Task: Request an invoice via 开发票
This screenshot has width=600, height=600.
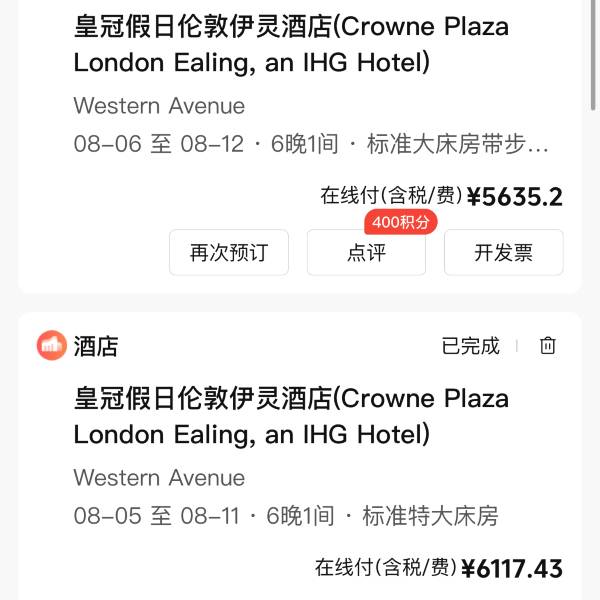Action: [x=503, y=253]
